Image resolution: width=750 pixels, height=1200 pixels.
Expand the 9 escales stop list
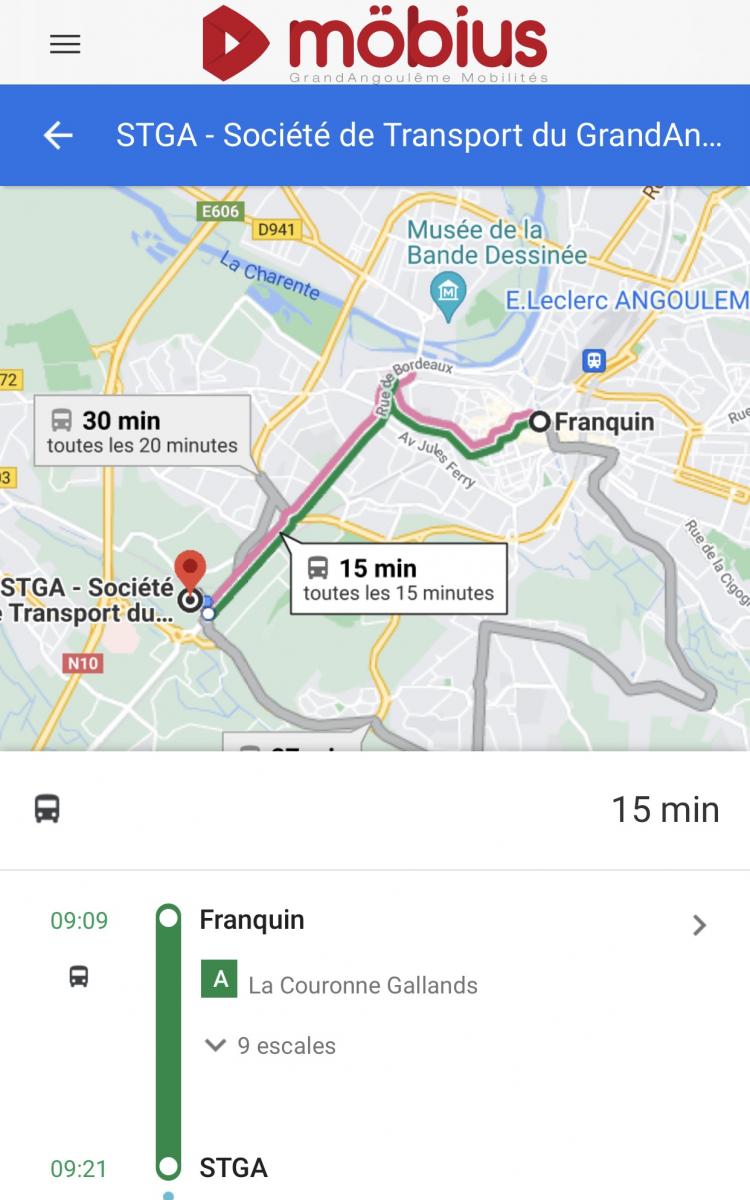tap(271, 1046)
